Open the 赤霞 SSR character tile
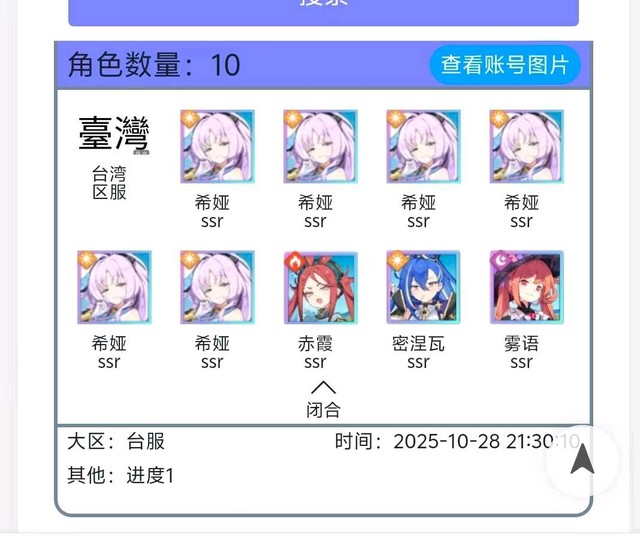Viewport: 640px width, 540px height. pyautogui.click(x=320, y=288)
